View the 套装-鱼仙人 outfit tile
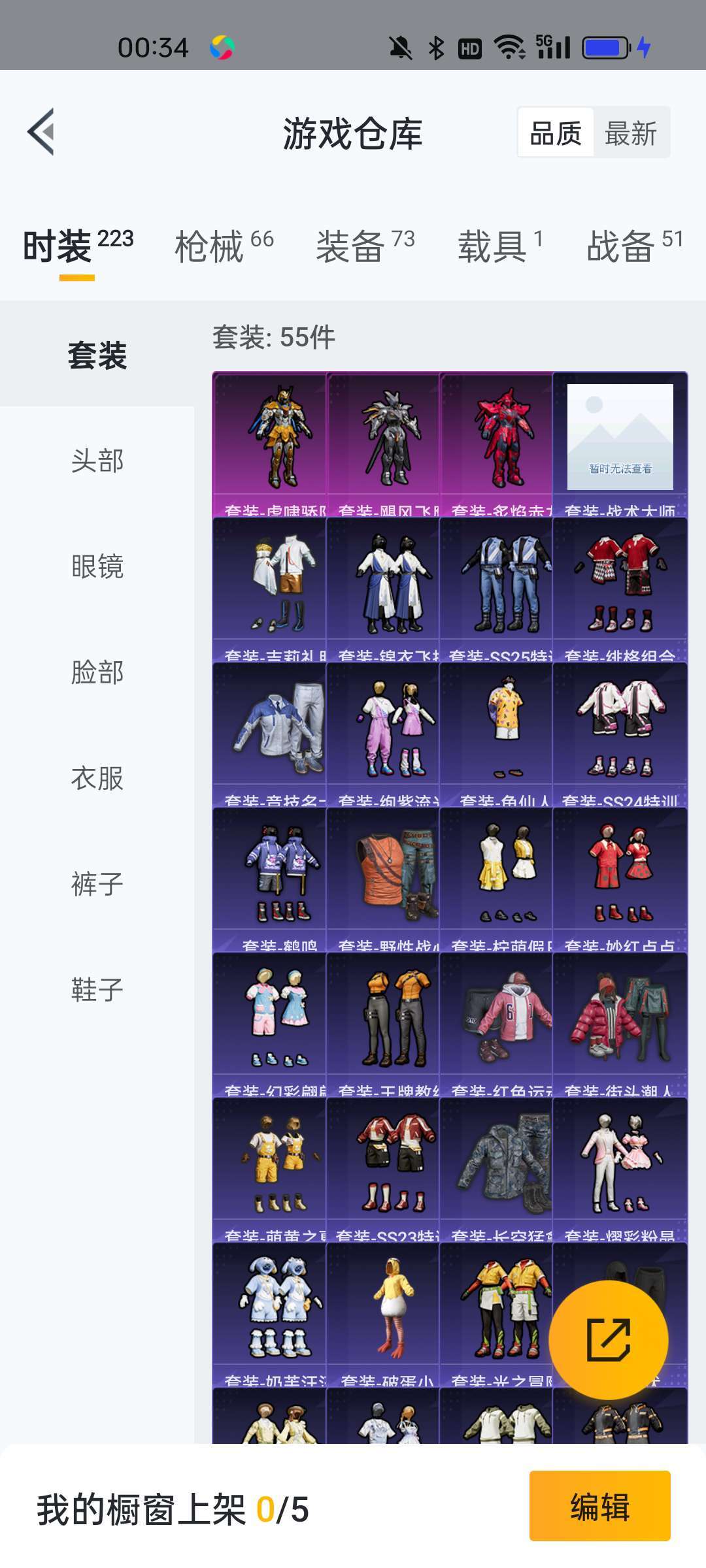The image size is (706, 1568). click(496, 735)
